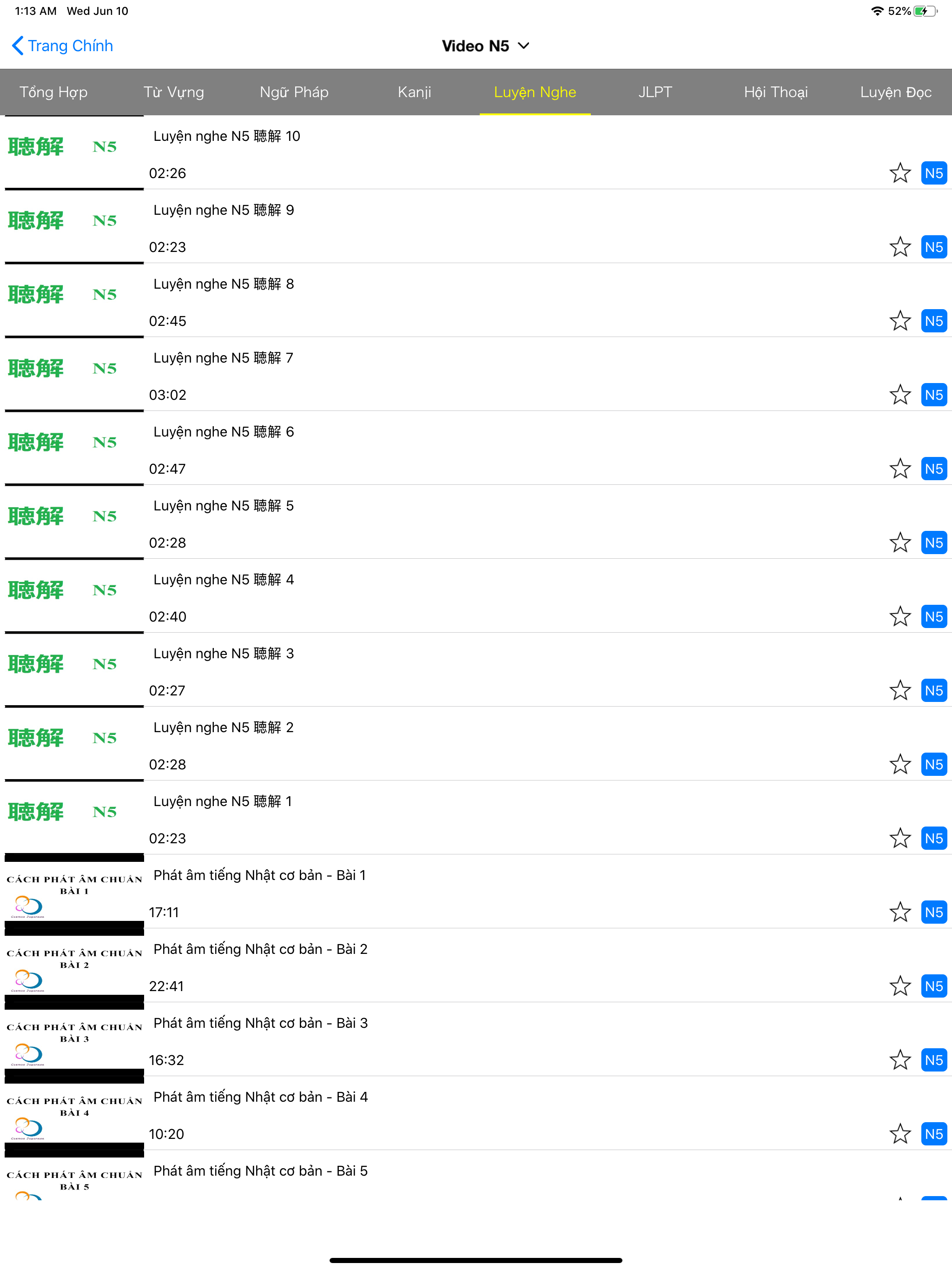The height and width of the screenshot is (1270, 952).
Task: Tap the star next to Phát âm tiếng Nhật Bài 3
Action: point(900,1060)
